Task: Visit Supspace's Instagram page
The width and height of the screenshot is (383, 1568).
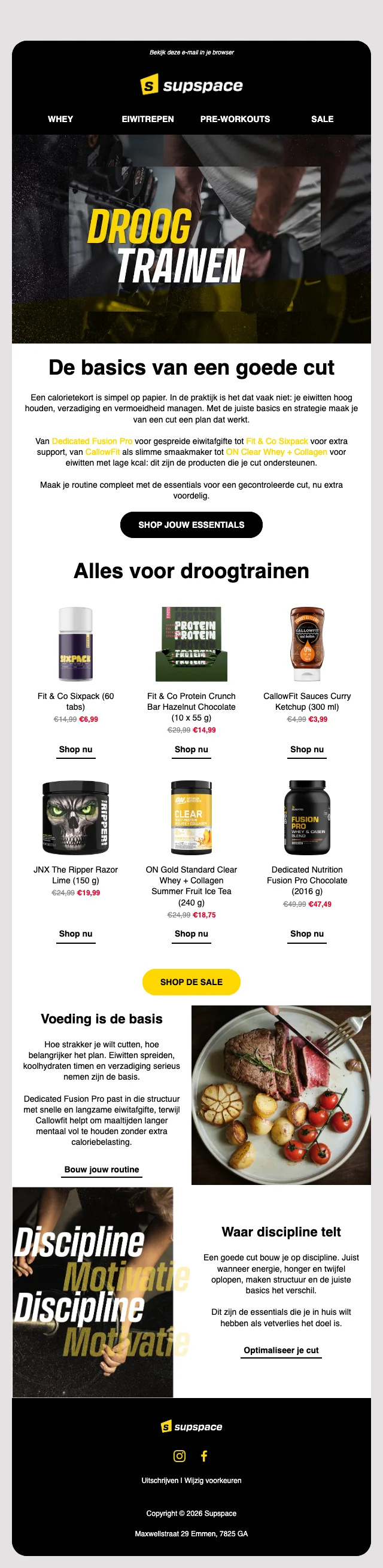Action: [180, 1456]
